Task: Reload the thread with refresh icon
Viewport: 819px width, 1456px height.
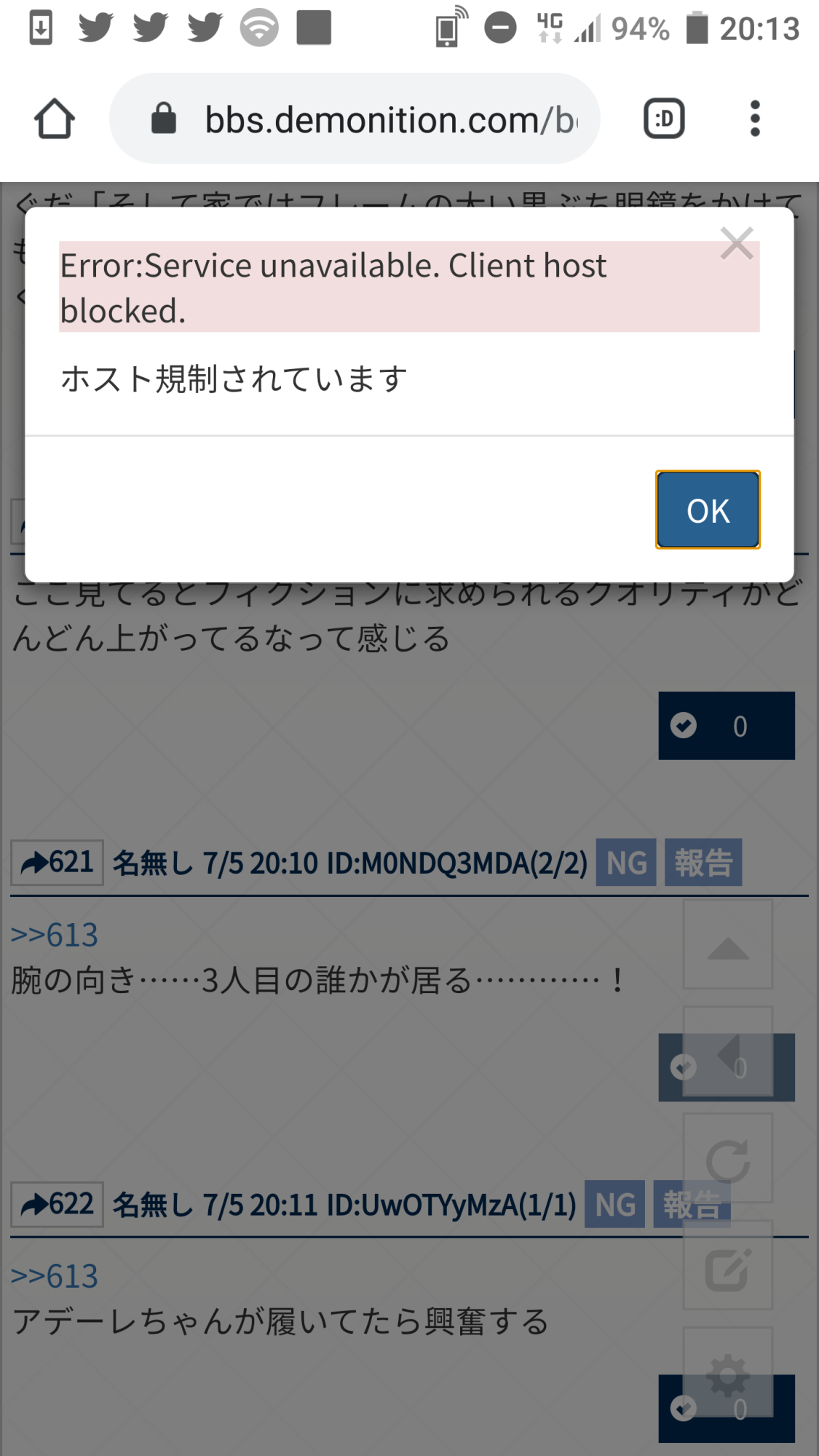Action: 727,1159
